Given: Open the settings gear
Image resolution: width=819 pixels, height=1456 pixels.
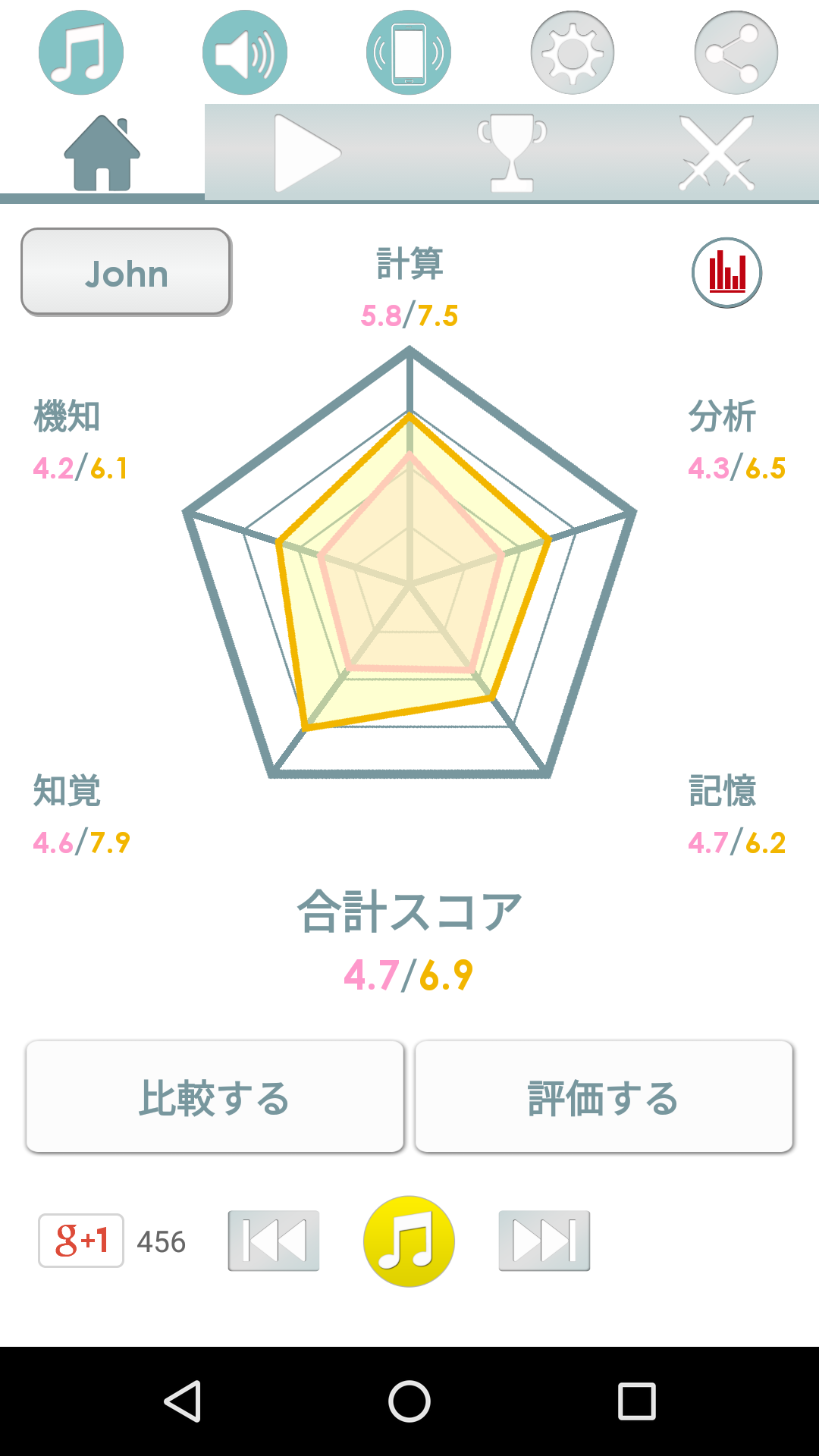Looking at the screenshot, I should (x=573, y=52).
